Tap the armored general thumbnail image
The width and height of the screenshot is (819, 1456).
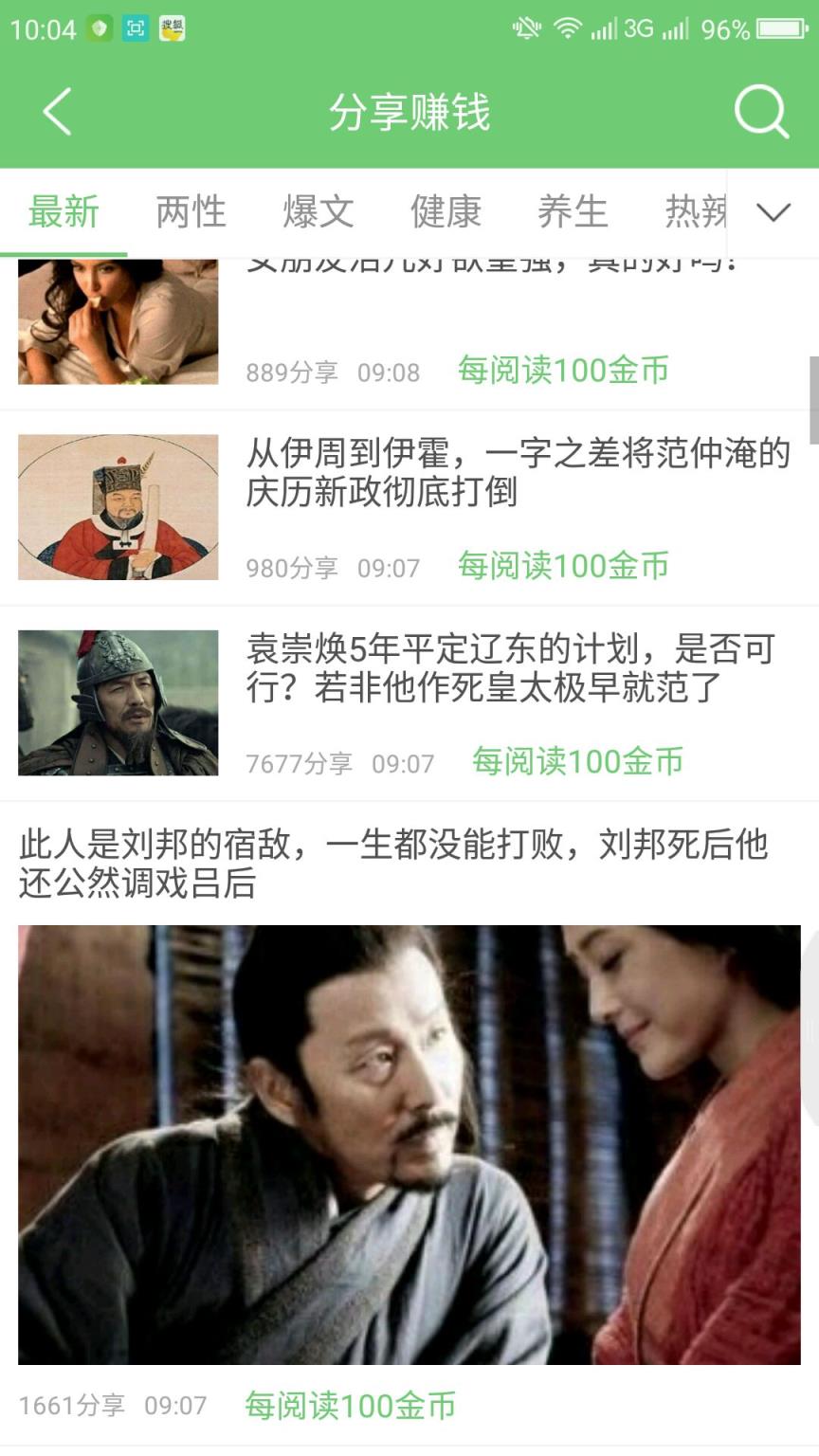[x=117, y=702]
